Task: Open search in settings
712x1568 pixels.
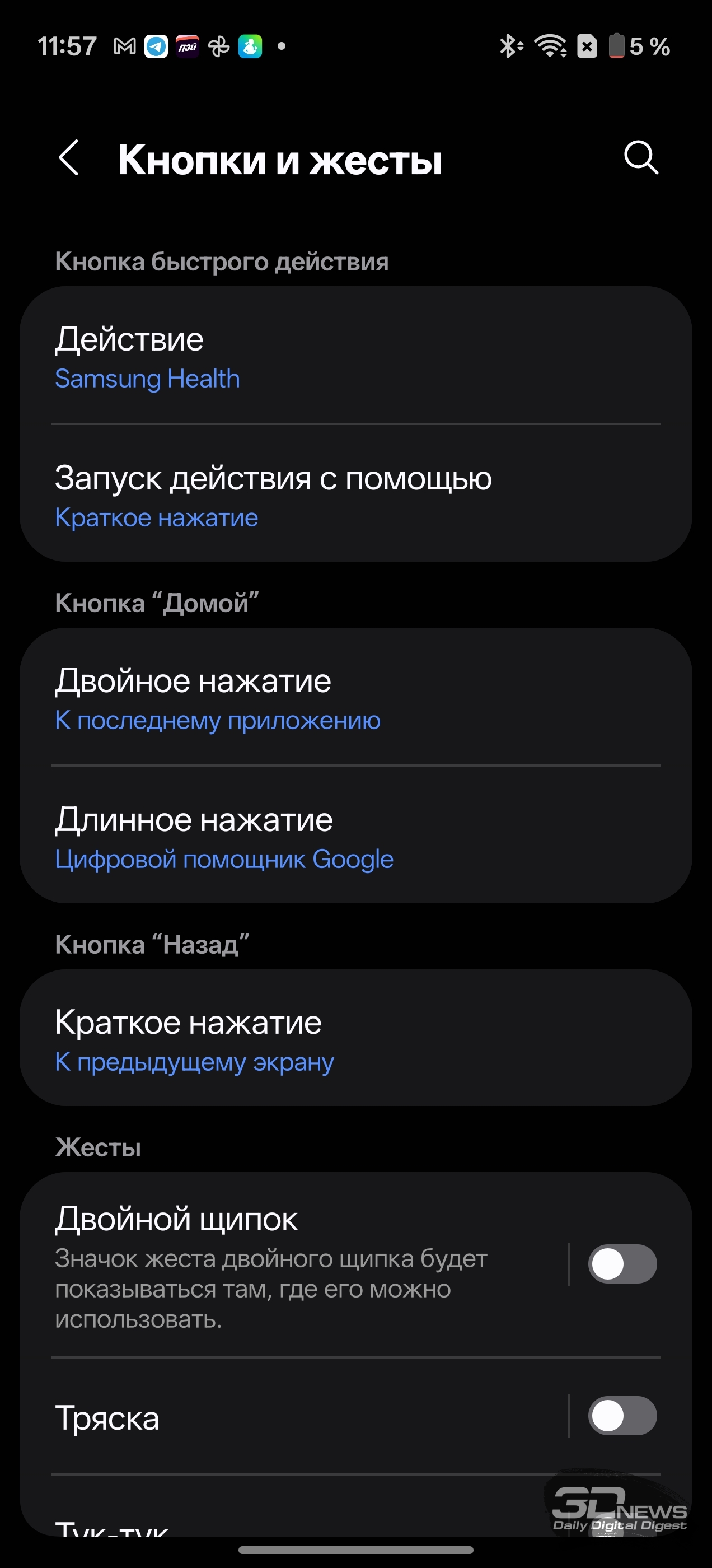Action: pyautogui.click(x=641, y=158)
